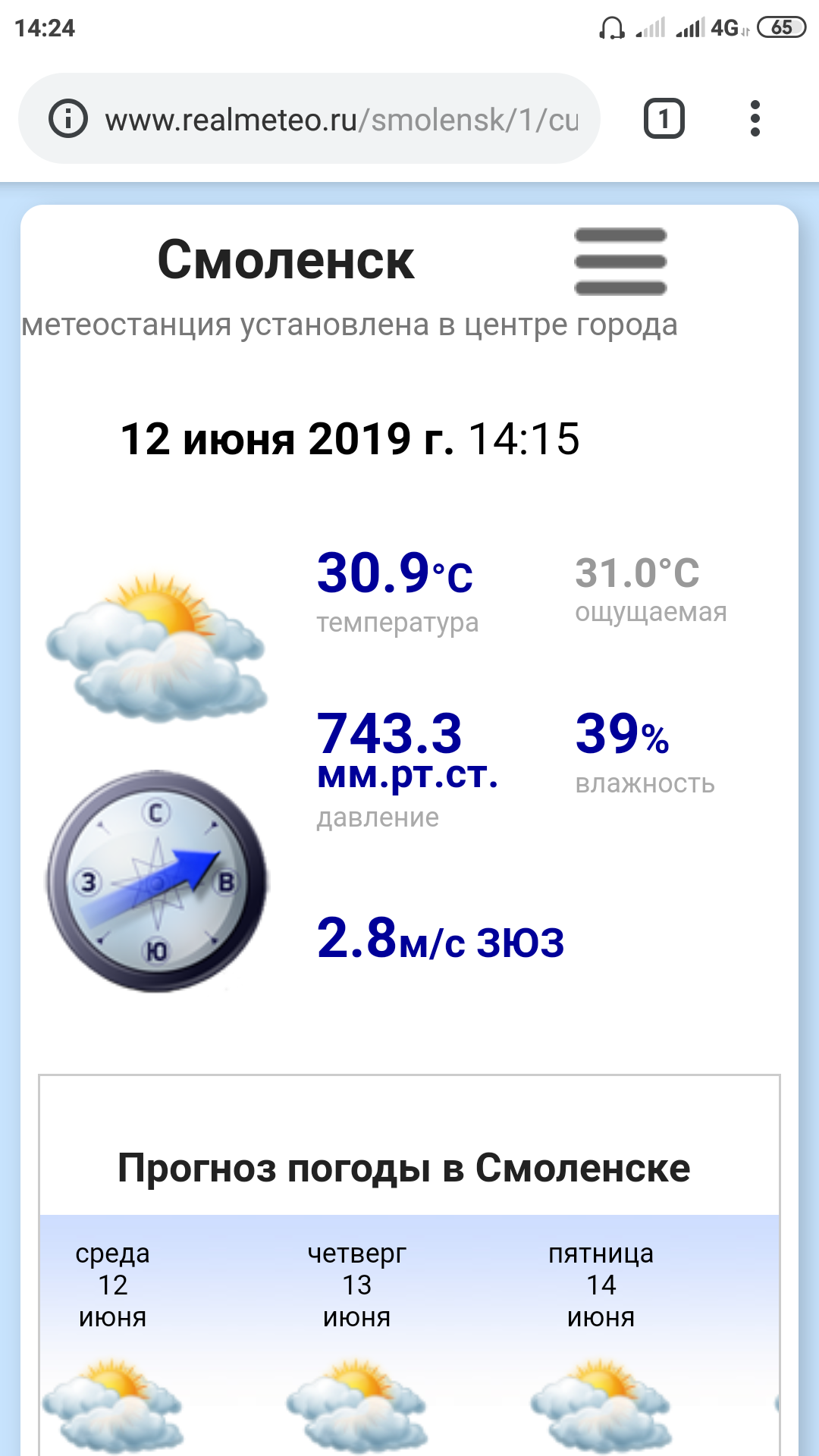Select the forecast for пятница 14 июня
The width and height of the screenshot is (819, 1456).
click(601, 1335)
